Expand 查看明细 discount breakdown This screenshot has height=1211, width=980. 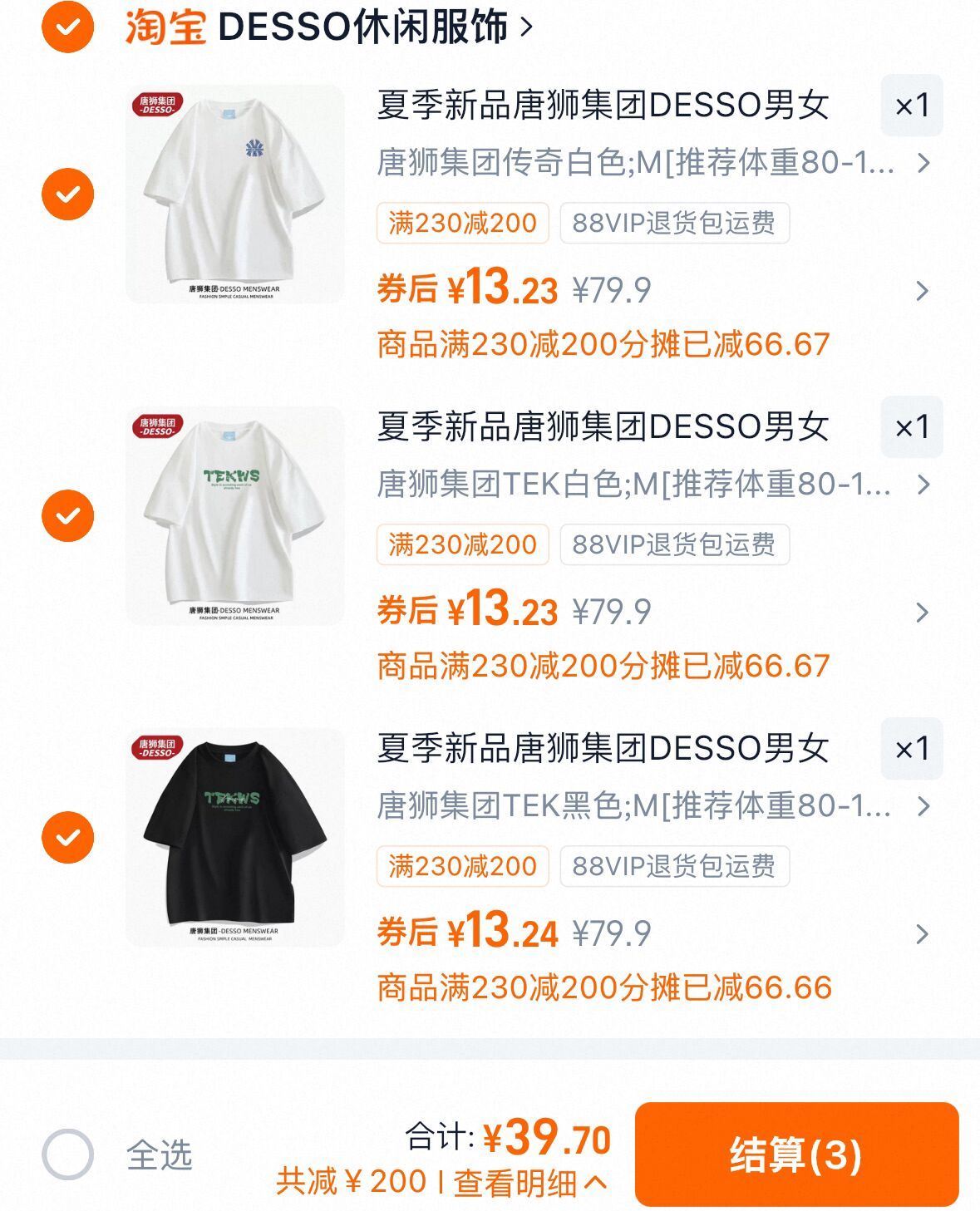tap(529, 1183)
